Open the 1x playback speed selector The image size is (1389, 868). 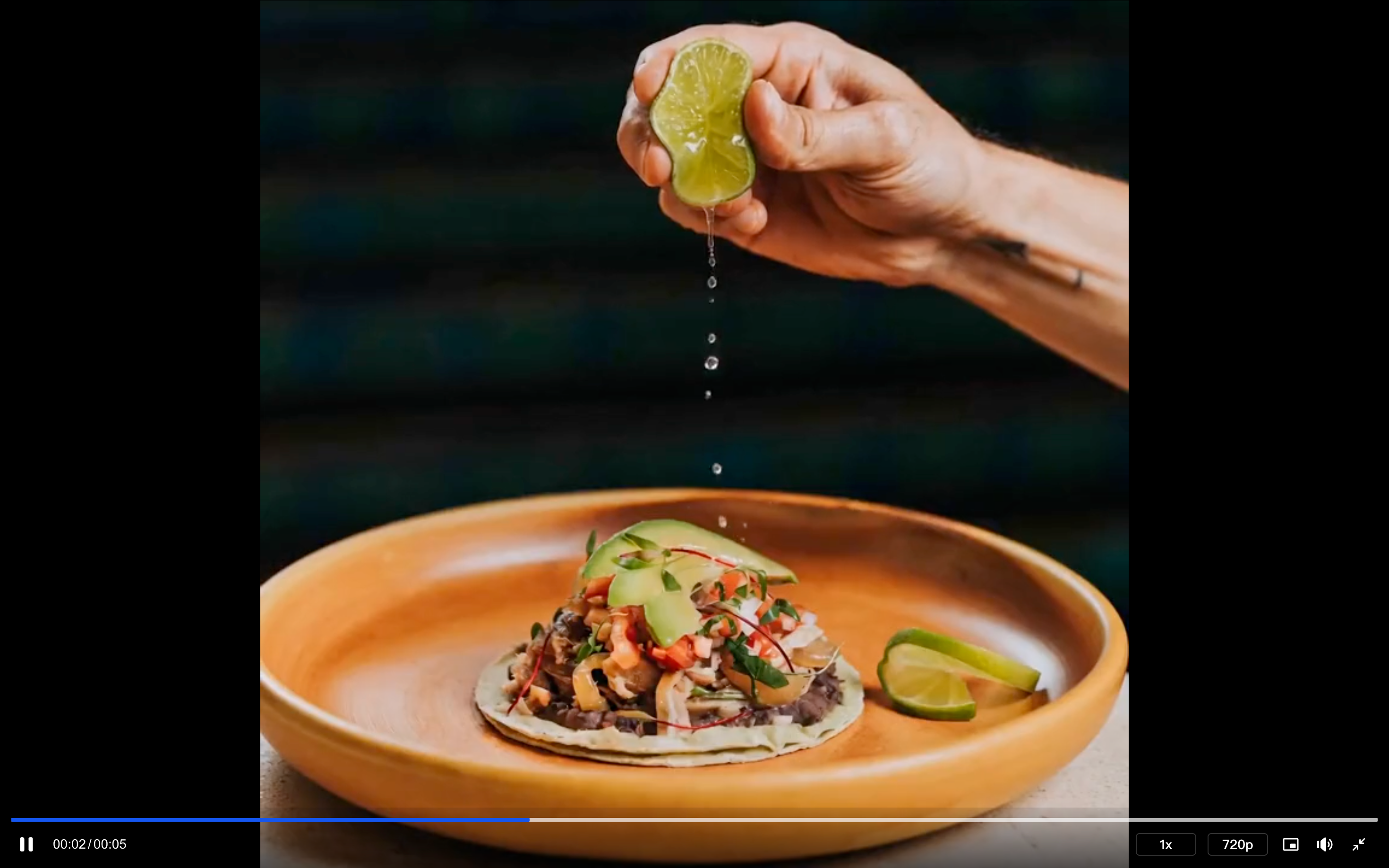(1165, 844)
